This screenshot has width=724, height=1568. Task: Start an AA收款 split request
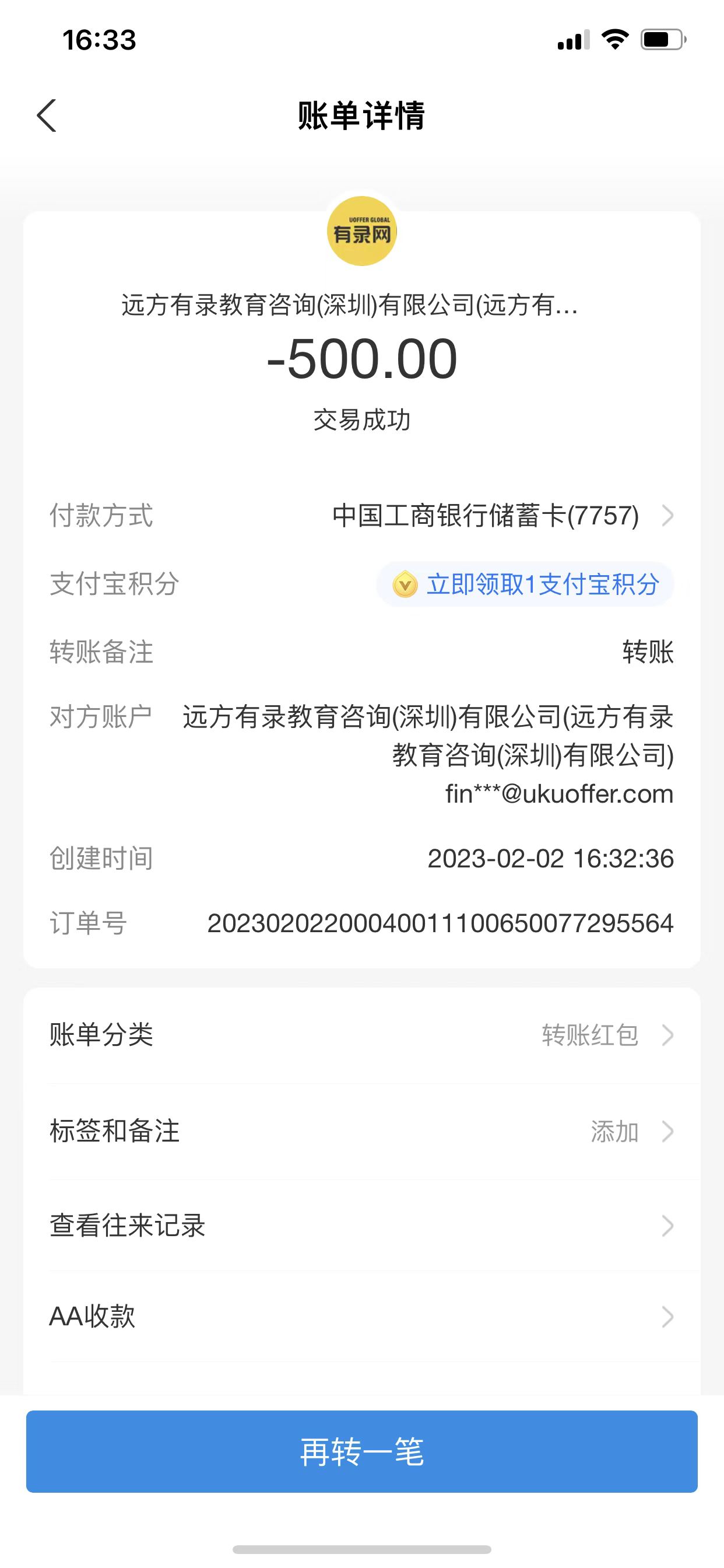(361, 1317)
